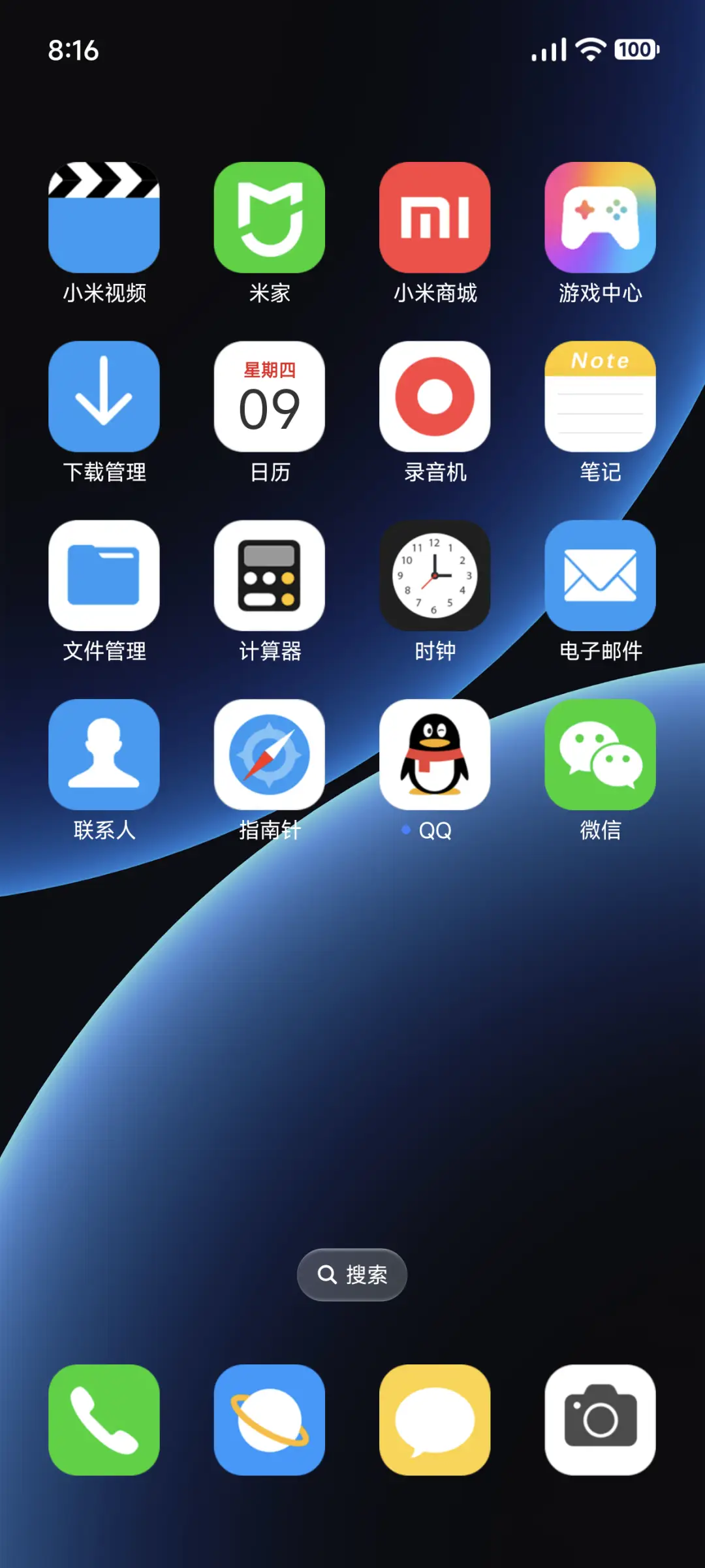Image resolution: width=705 pixels, height=1568 pixels.
Task: Open the 文件管理 file manager
Action: (104, 577)
